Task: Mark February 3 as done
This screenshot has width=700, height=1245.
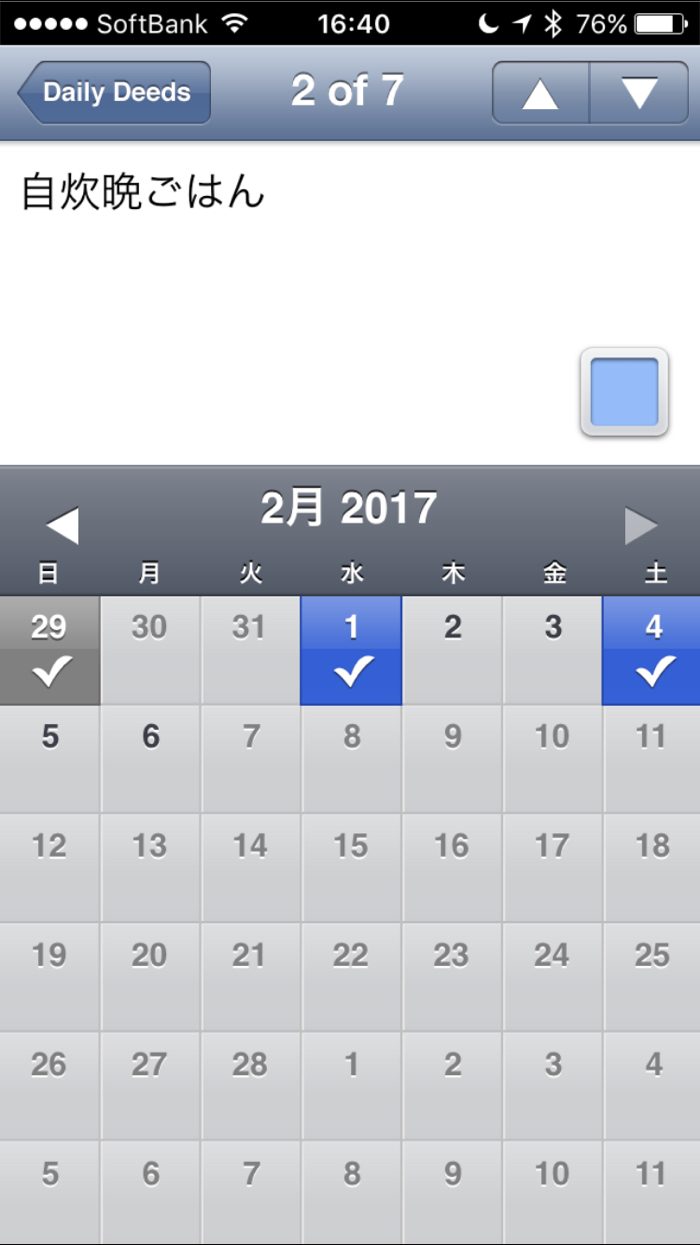Action: 552,651
